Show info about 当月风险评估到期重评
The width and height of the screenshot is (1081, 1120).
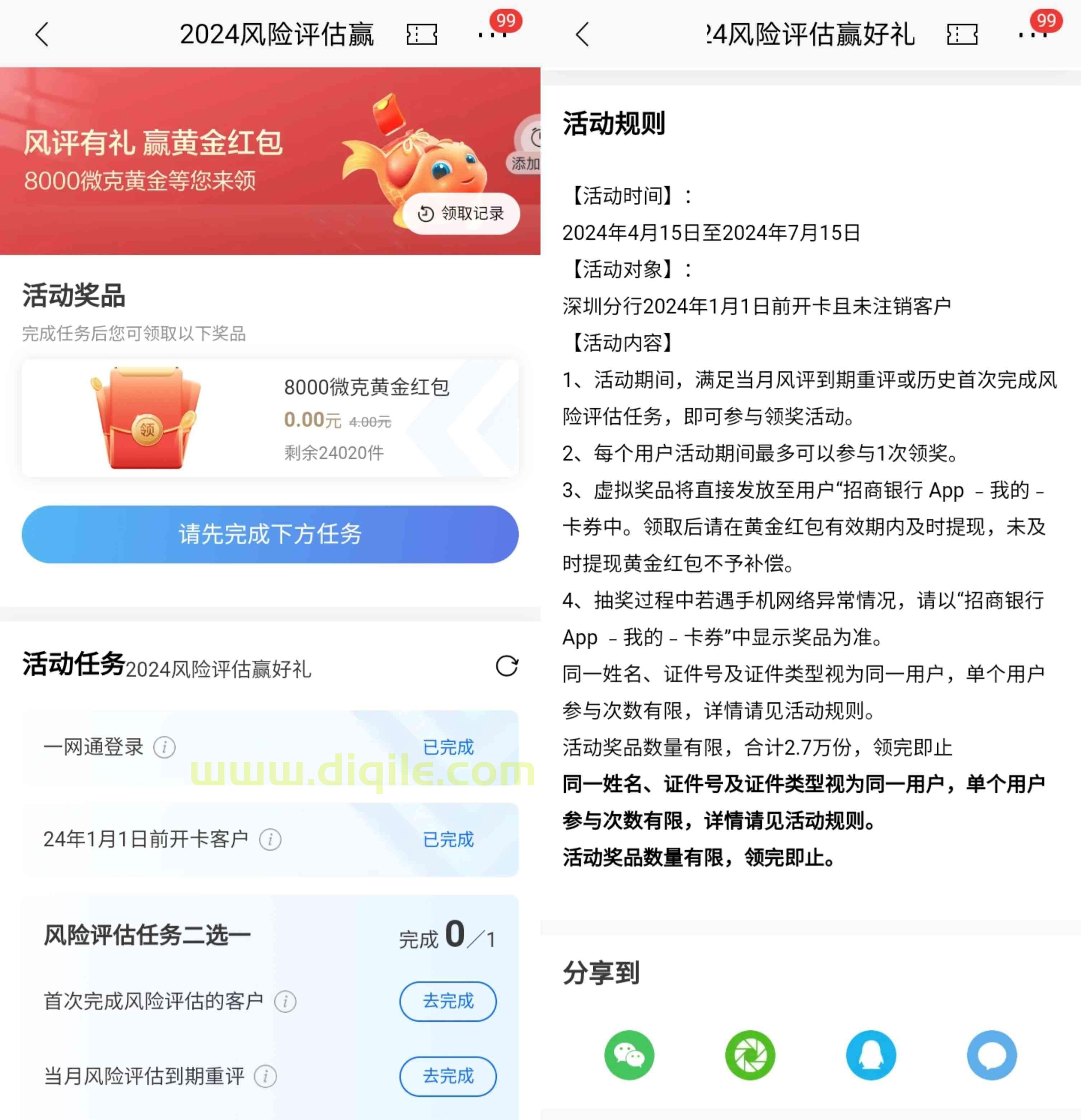coord(266,1076)
